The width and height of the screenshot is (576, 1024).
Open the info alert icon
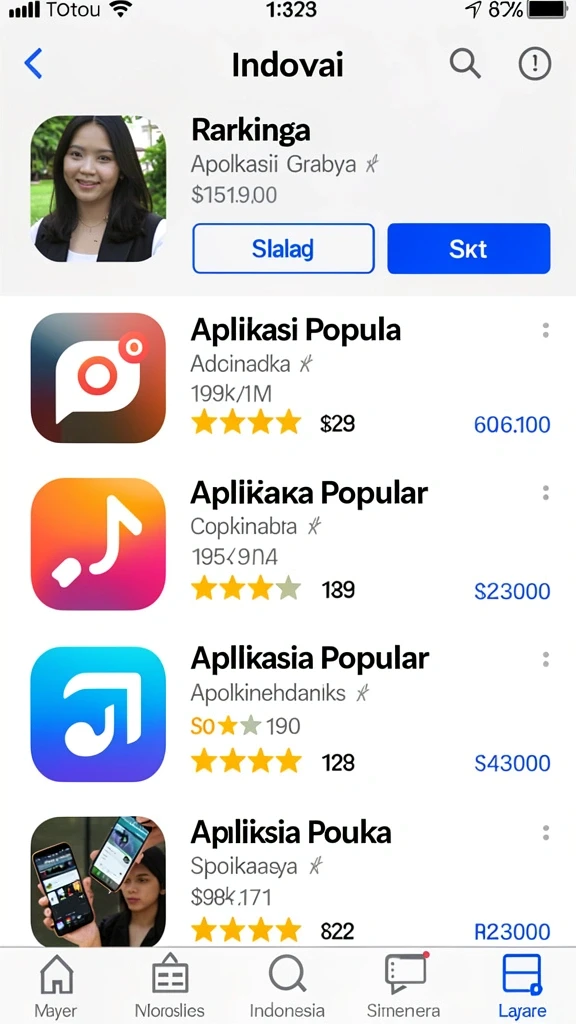pos(535,63)
